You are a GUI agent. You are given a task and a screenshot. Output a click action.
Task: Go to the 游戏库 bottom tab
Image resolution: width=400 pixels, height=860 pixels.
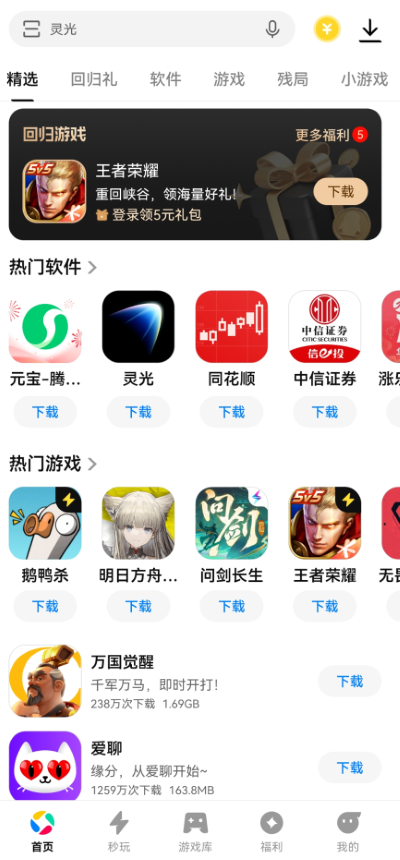coord(195,832)
